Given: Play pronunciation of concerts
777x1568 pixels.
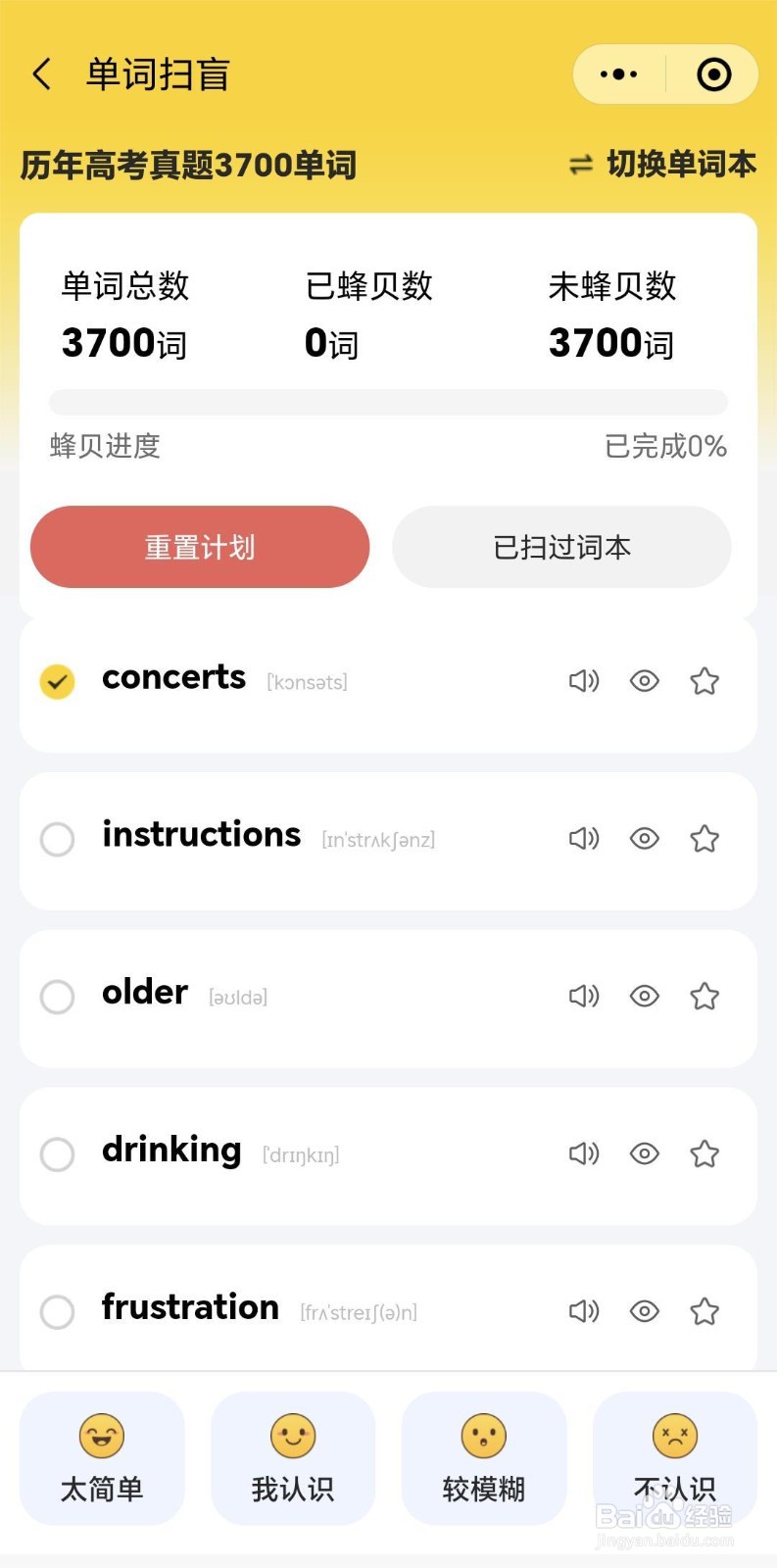Looking at the screenshot, I should point(584,681).
